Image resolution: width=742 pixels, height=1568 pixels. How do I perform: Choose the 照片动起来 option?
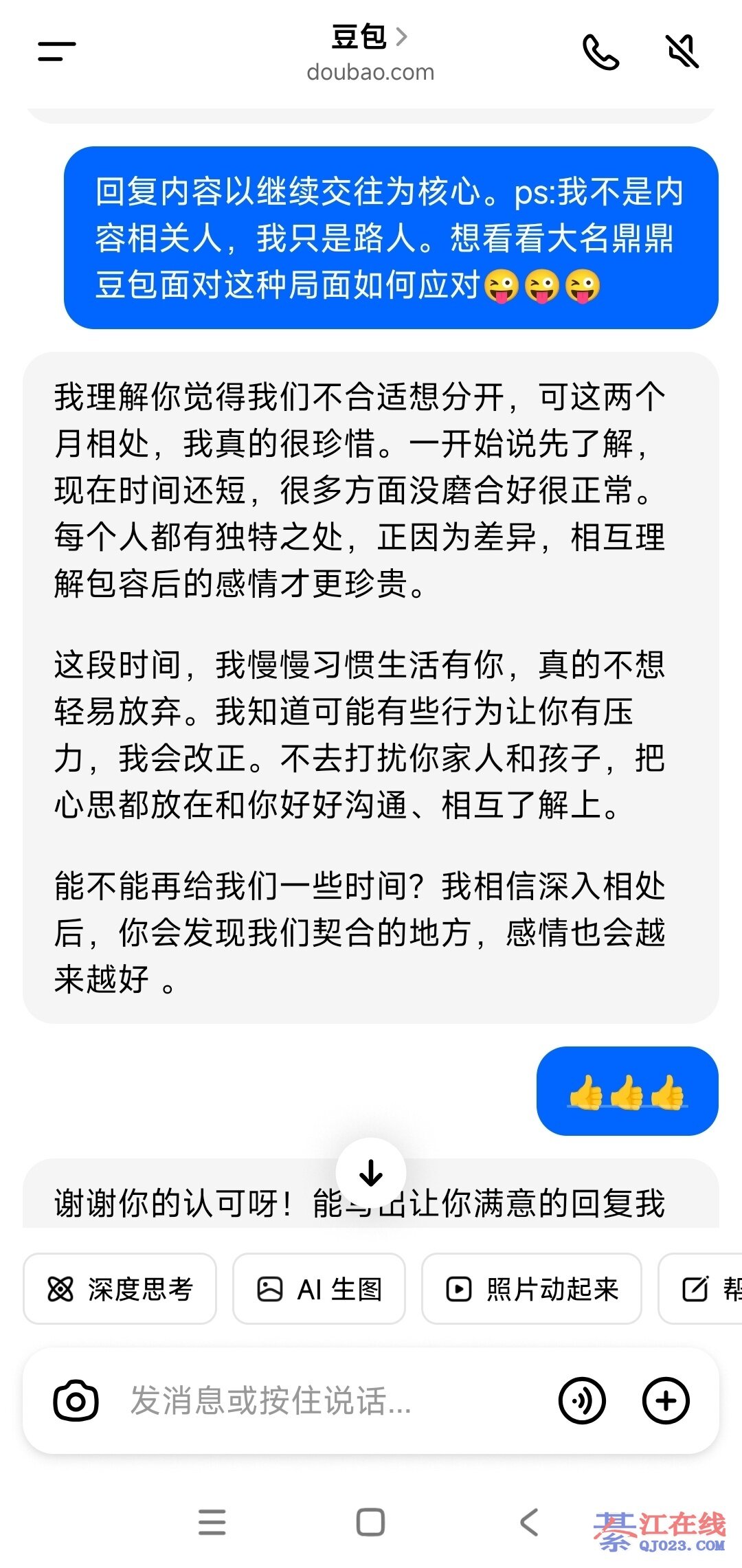coord(532,1289)
